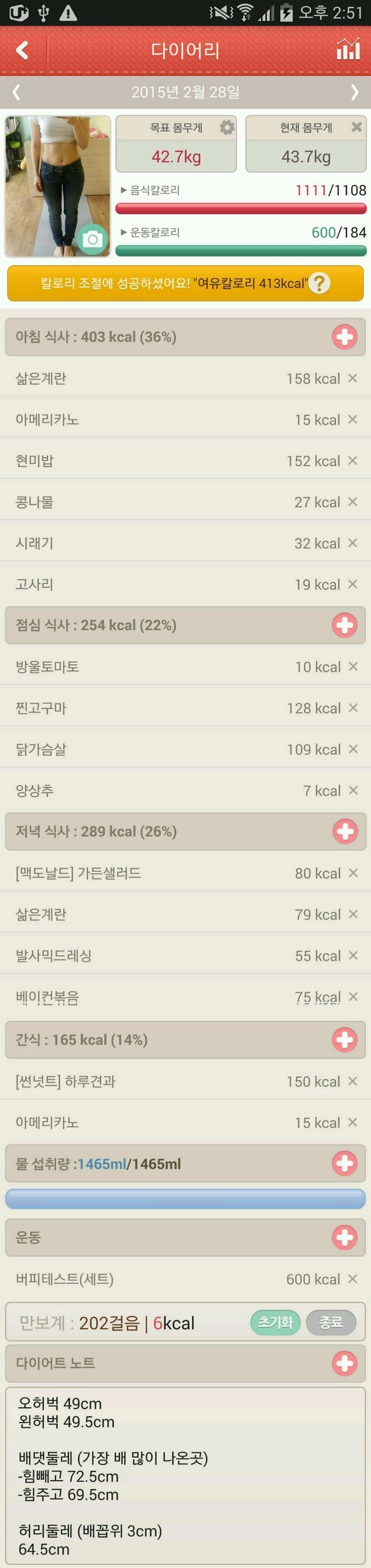Add an exercise under 운동
371x1568 pixels.
344,1237
